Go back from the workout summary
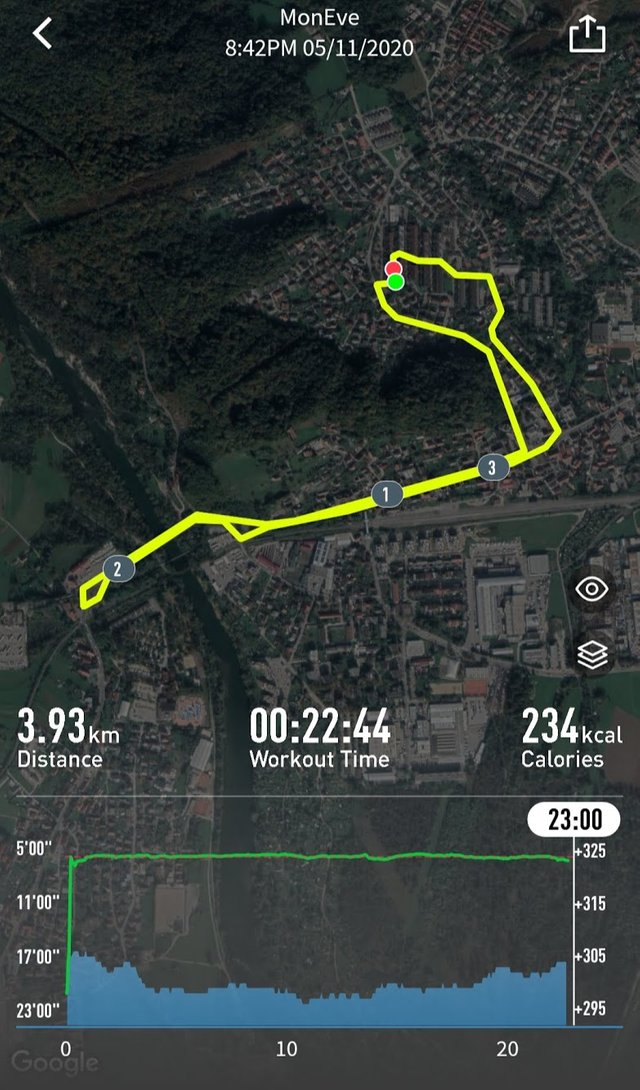This screenshot has height=1090, width=640. [x=42, y=33]
